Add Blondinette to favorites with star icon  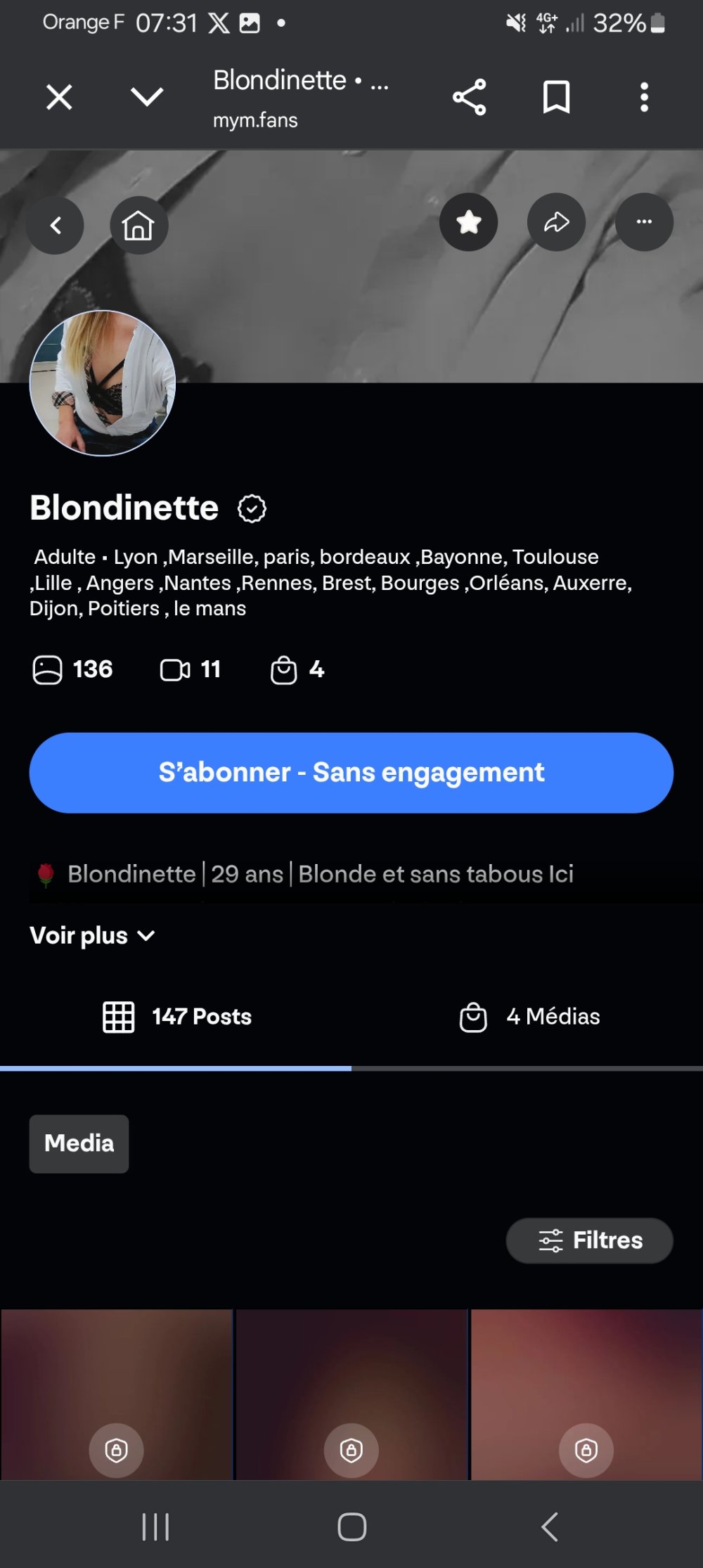pos(468,221)
